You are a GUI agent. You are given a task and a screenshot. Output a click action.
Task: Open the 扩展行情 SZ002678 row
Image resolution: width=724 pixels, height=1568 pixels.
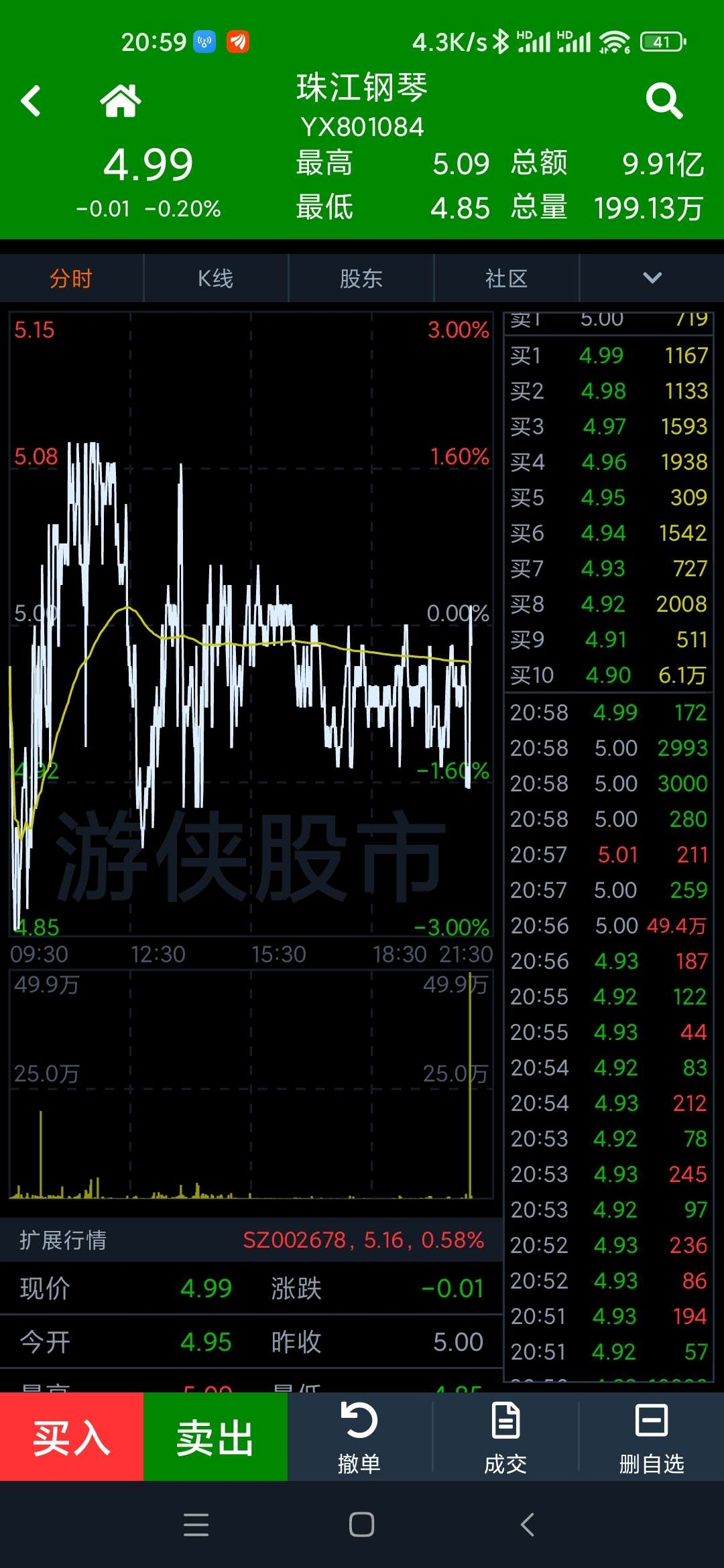point(251,1240)
